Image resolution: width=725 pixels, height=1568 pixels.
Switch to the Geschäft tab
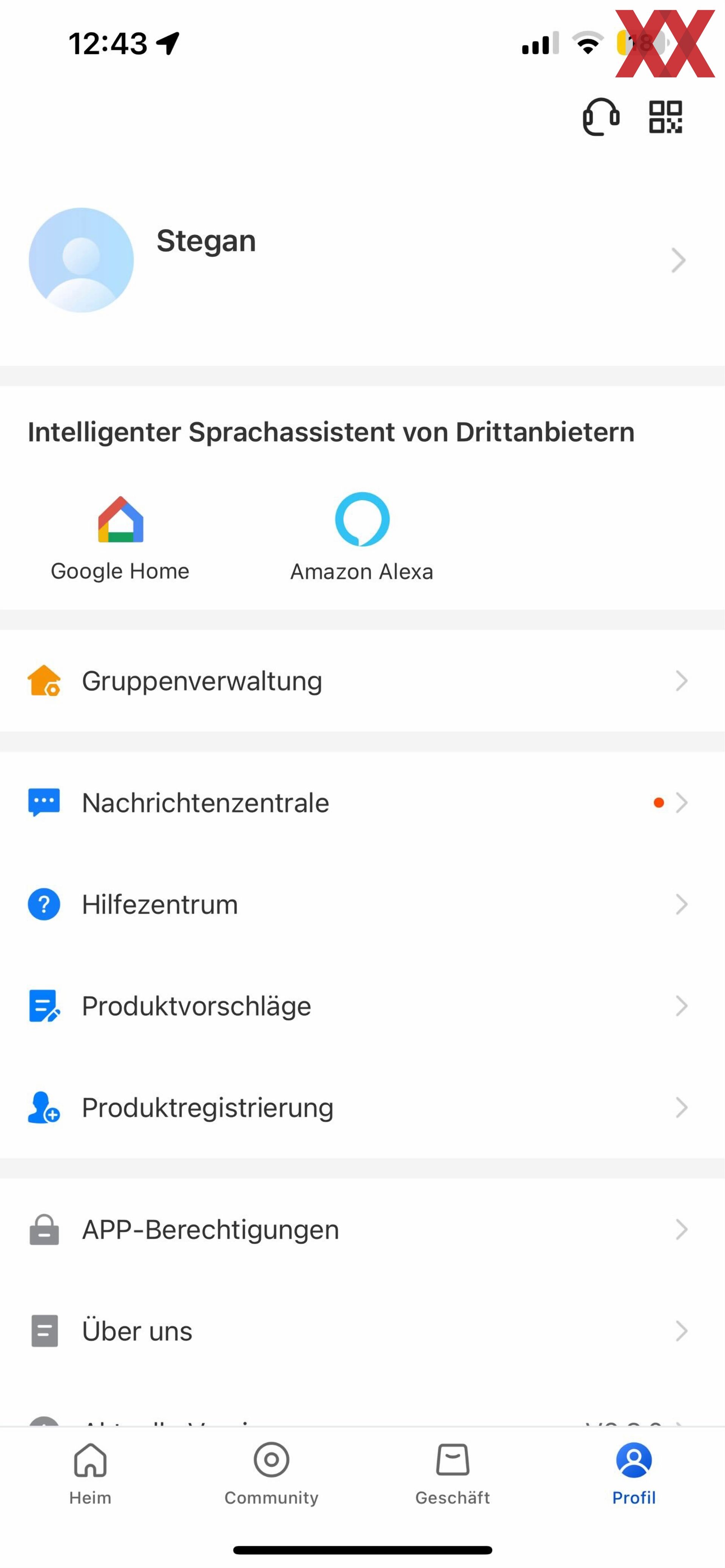click(452, 1474)
